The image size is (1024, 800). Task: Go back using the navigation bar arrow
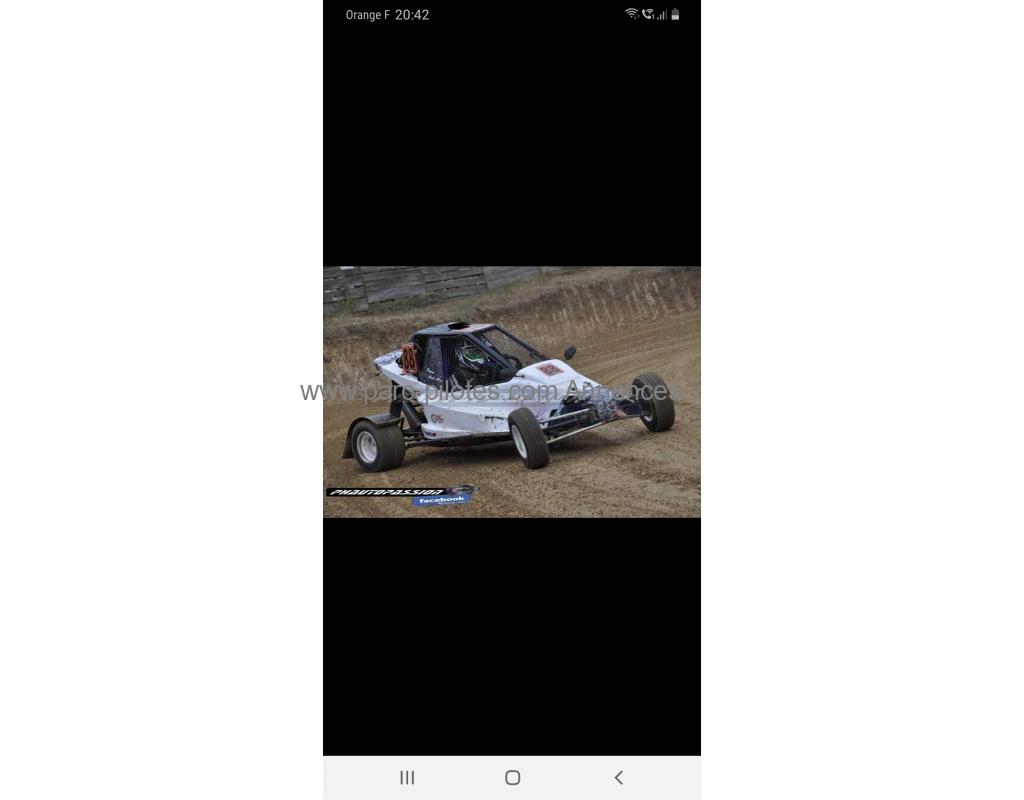coord(618,777)
